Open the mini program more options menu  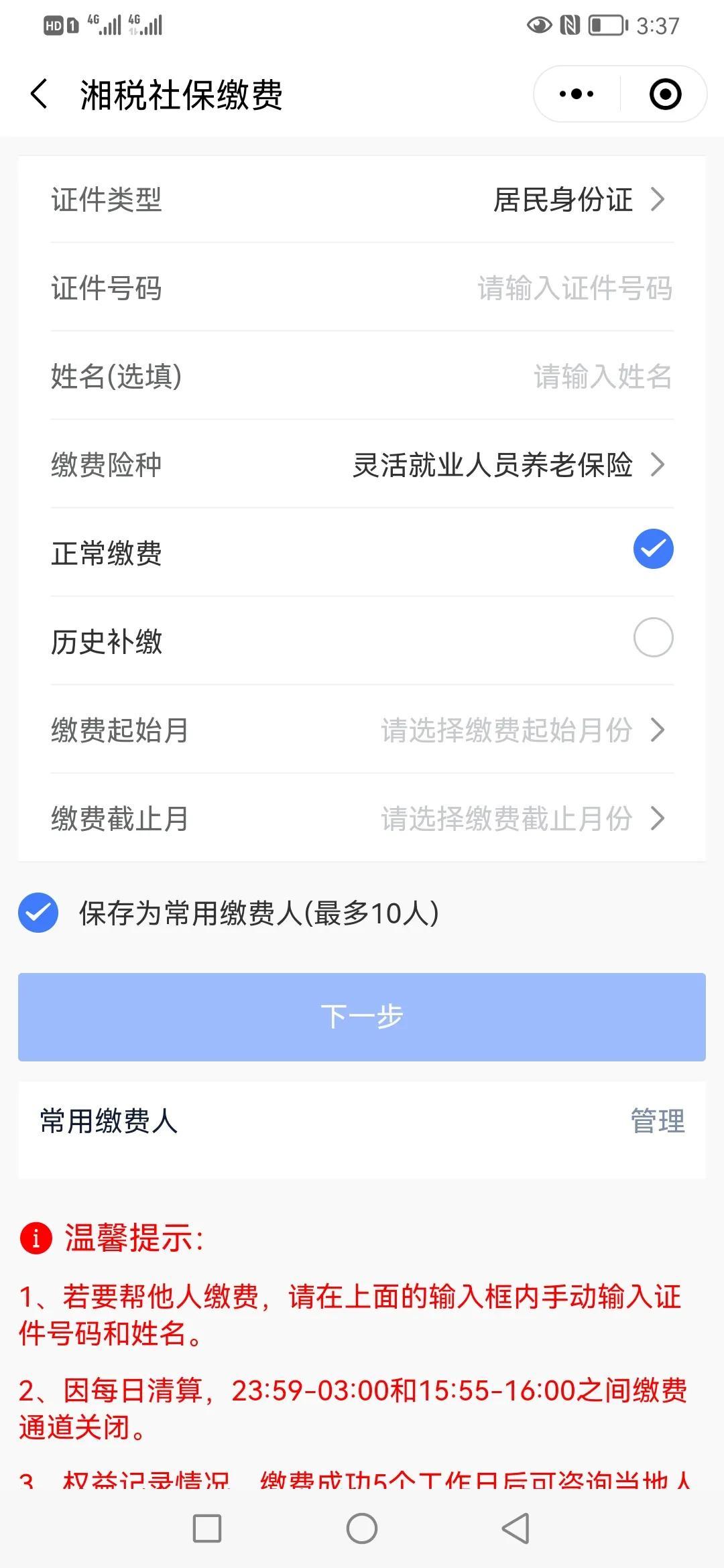[577, 94]
